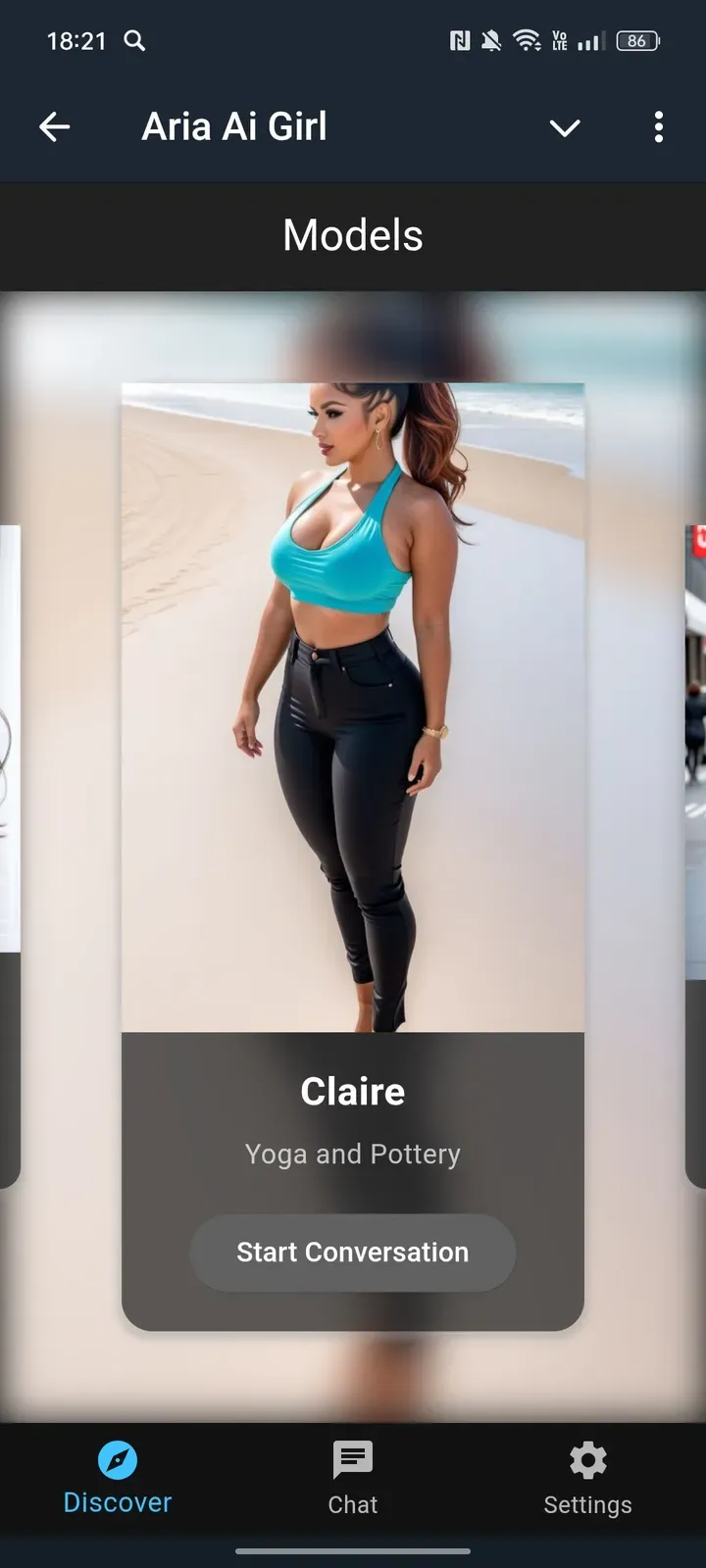Go back using the arrow icon
This screenshot has height=1568, width=706.
[x=55, y=126]
